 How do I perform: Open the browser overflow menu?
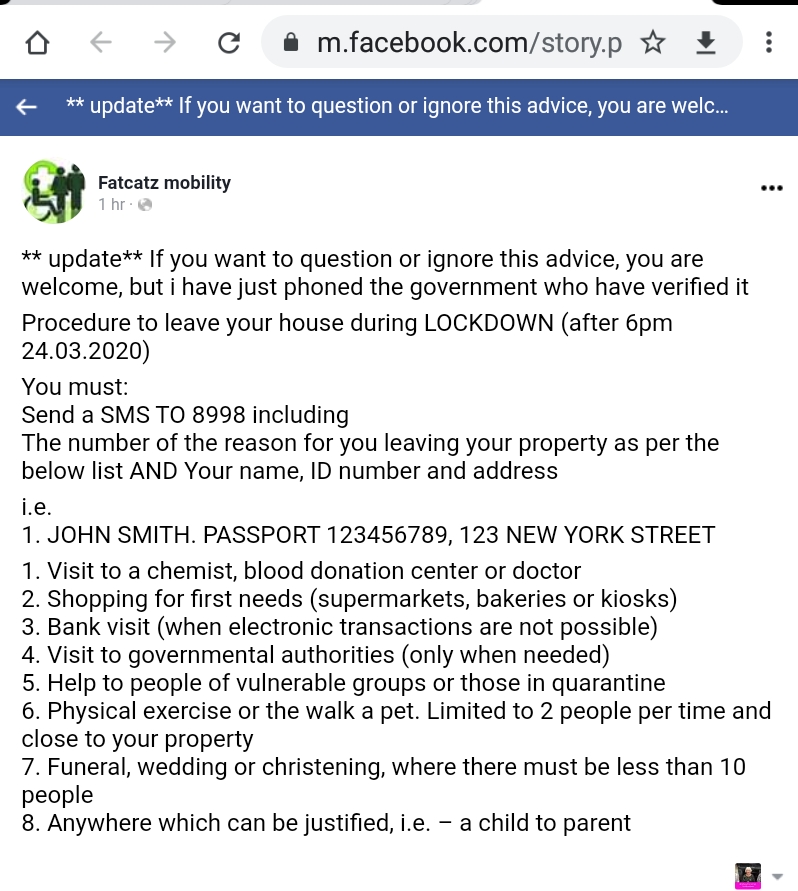768,43
